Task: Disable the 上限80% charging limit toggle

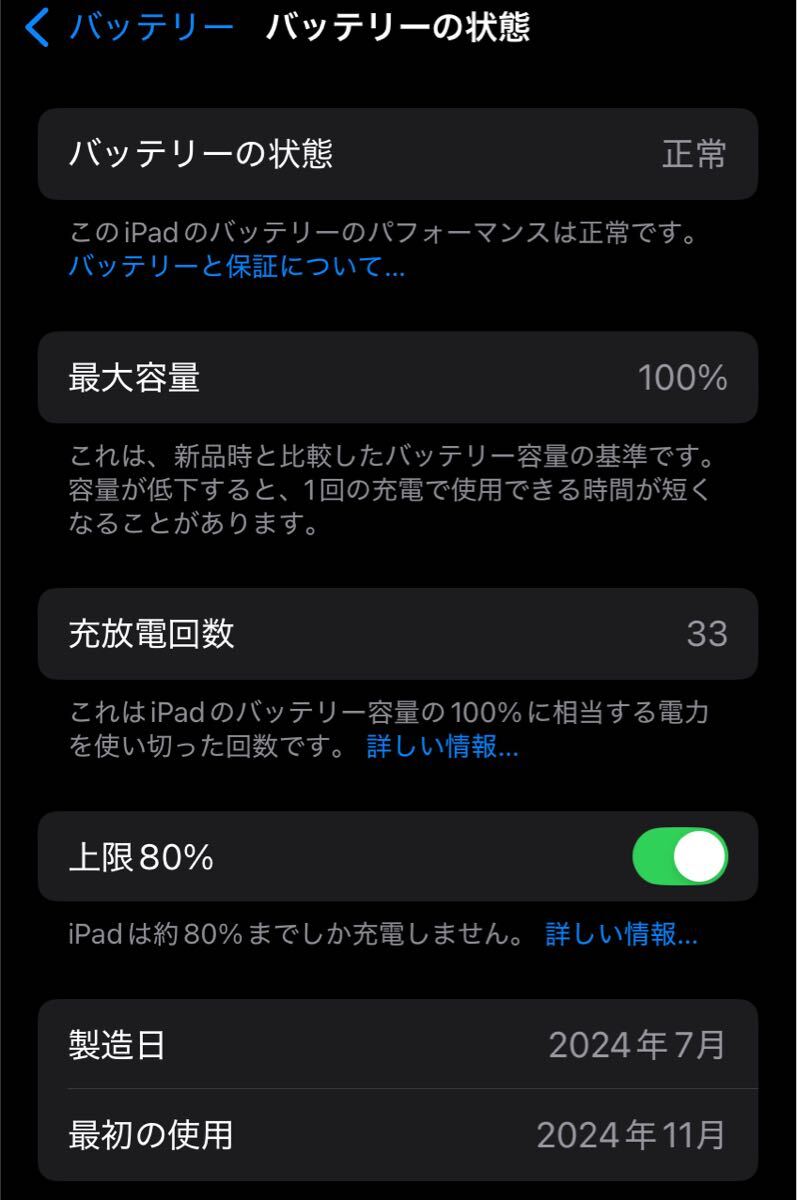Action: click(x=679, y=857)
